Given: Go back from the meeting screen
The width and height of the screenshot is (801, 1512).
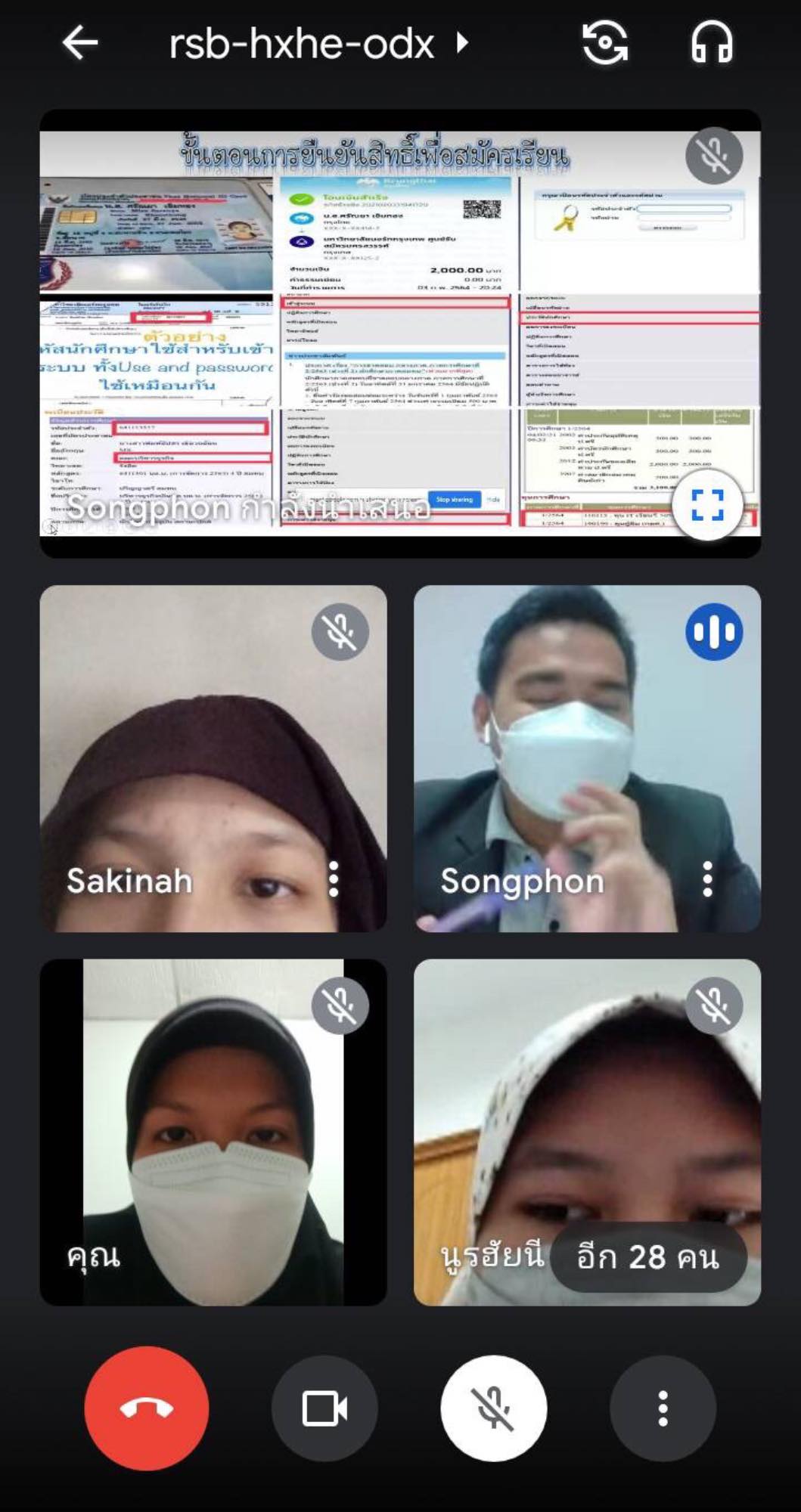Looking at the screenshot, I should [x=80, y=43].
